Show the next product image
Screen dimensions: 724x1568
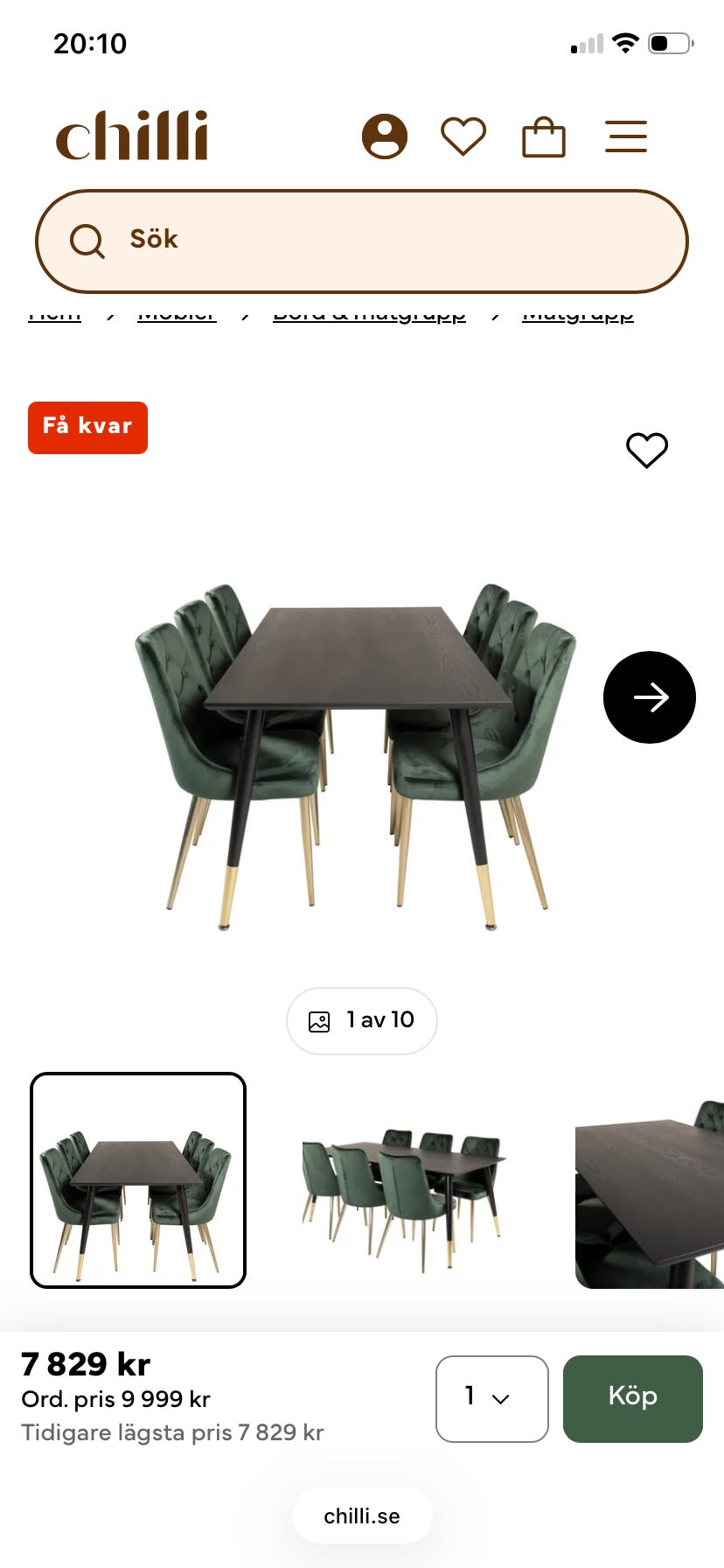click(649, 697)
